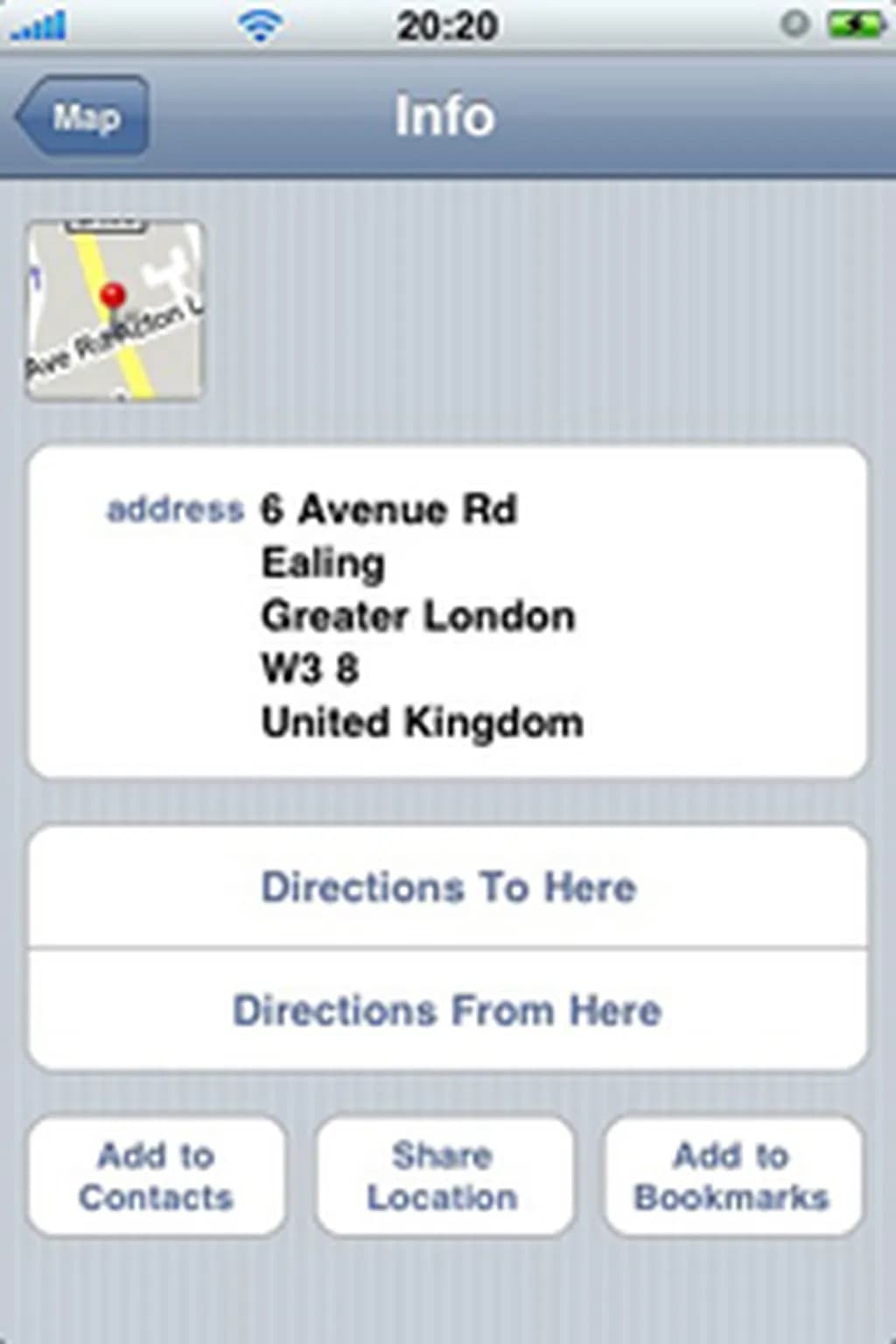Add this location to Bookmarks

pos(732,1176)
